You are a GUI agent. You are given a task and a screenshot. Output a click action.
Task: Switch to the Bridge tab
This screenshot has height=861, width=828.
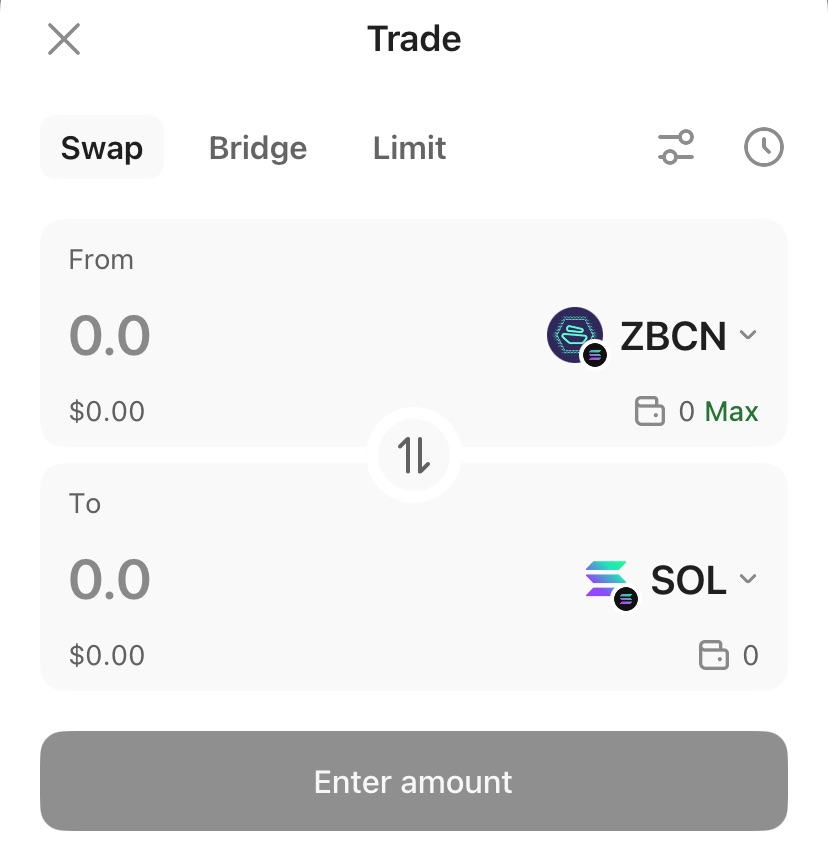258,148
